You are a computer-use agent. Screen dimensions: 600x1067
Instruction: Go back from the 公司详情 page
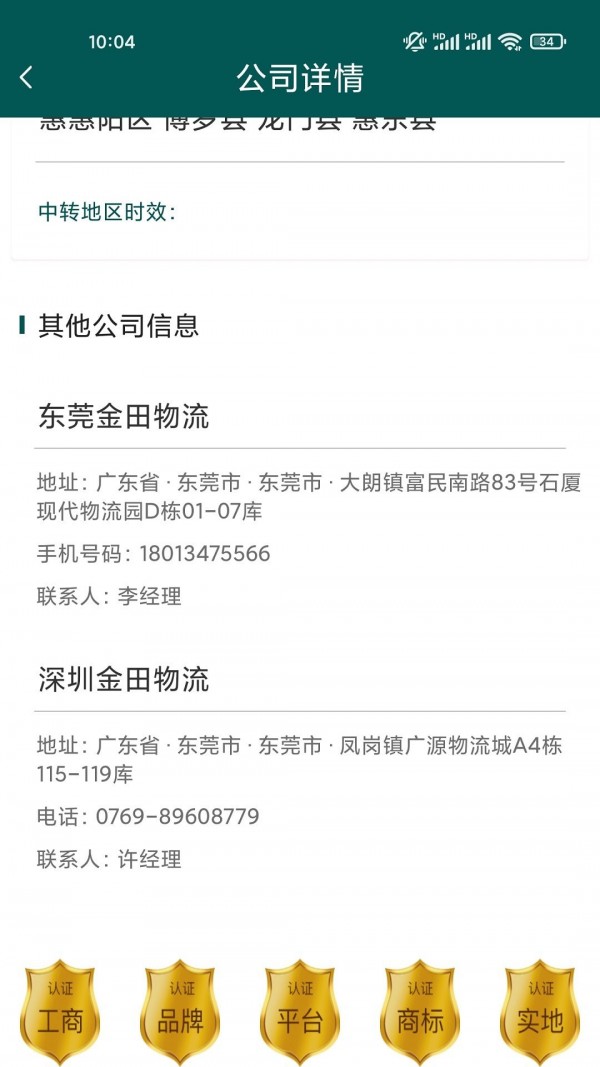(x=27, y=78)
